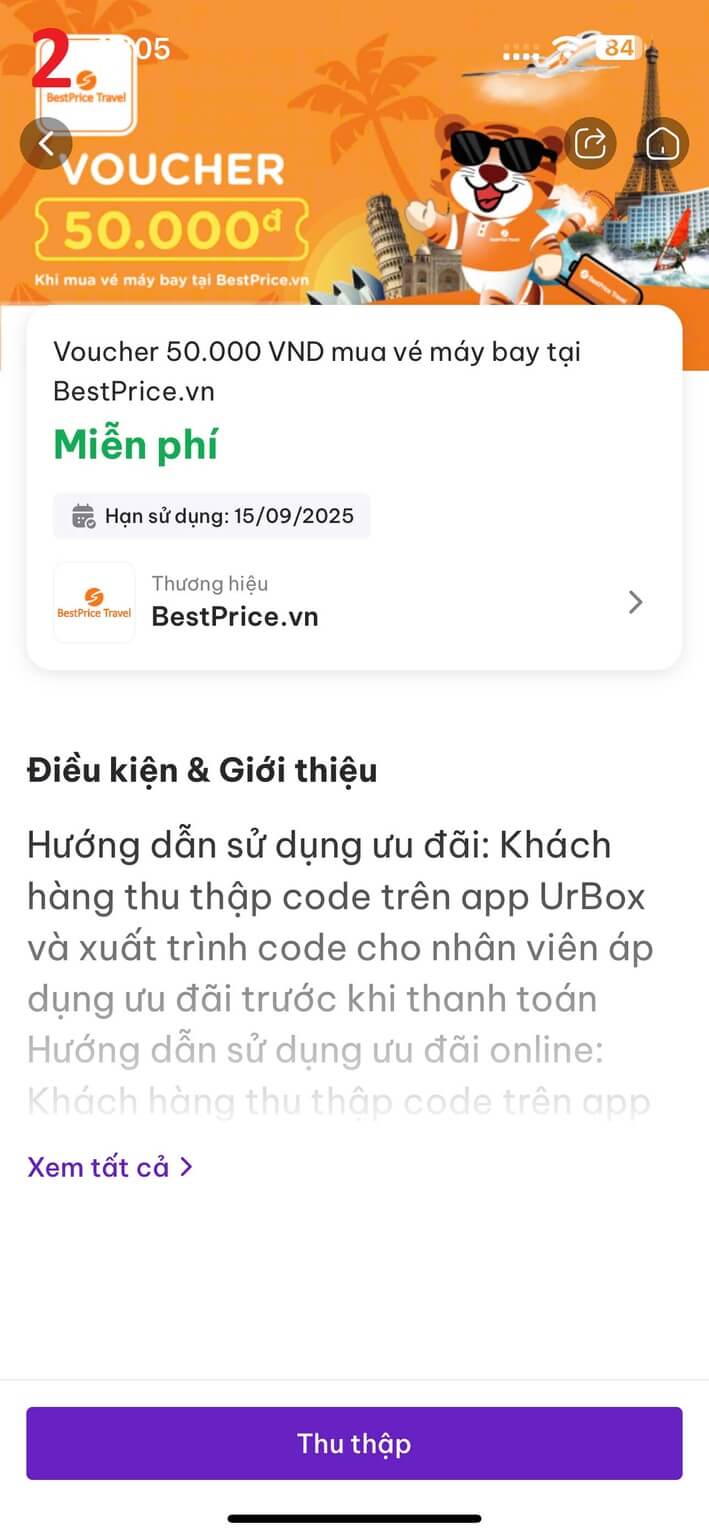Viewport: 709px width, 1536px height.
Task: Expand 'Xem tất cả' conditions link
Action: coord(110,1166)
